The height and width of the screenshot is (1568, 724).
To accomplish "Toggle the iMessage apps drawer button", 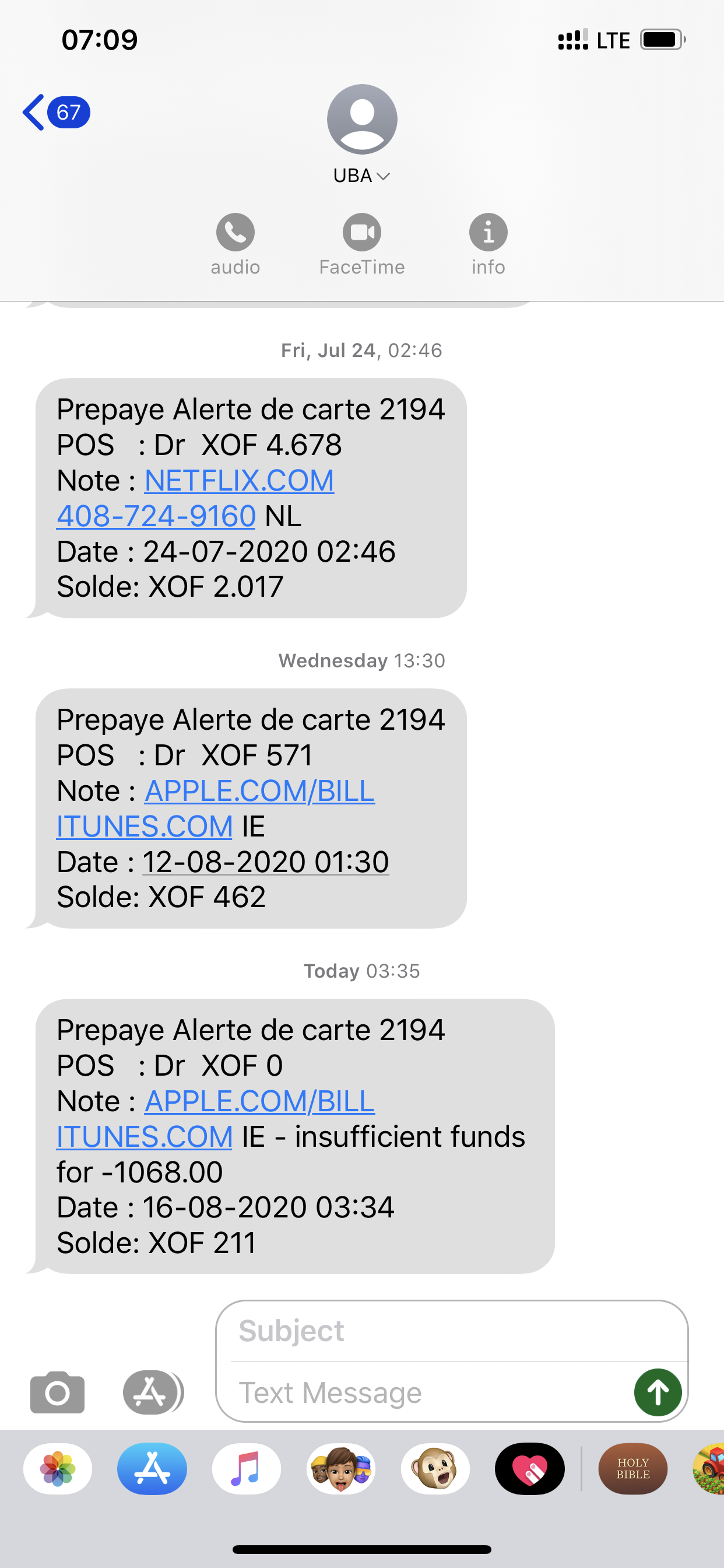I will (x=152, y=1392).
